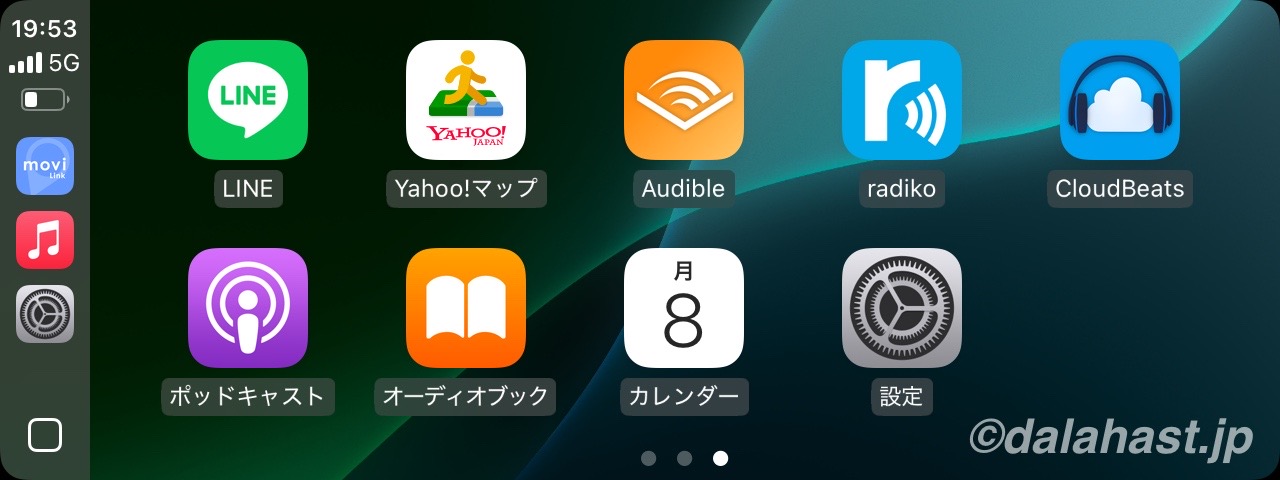Open オーディオブック app
1280x480 pixels.
click(466, 308)
